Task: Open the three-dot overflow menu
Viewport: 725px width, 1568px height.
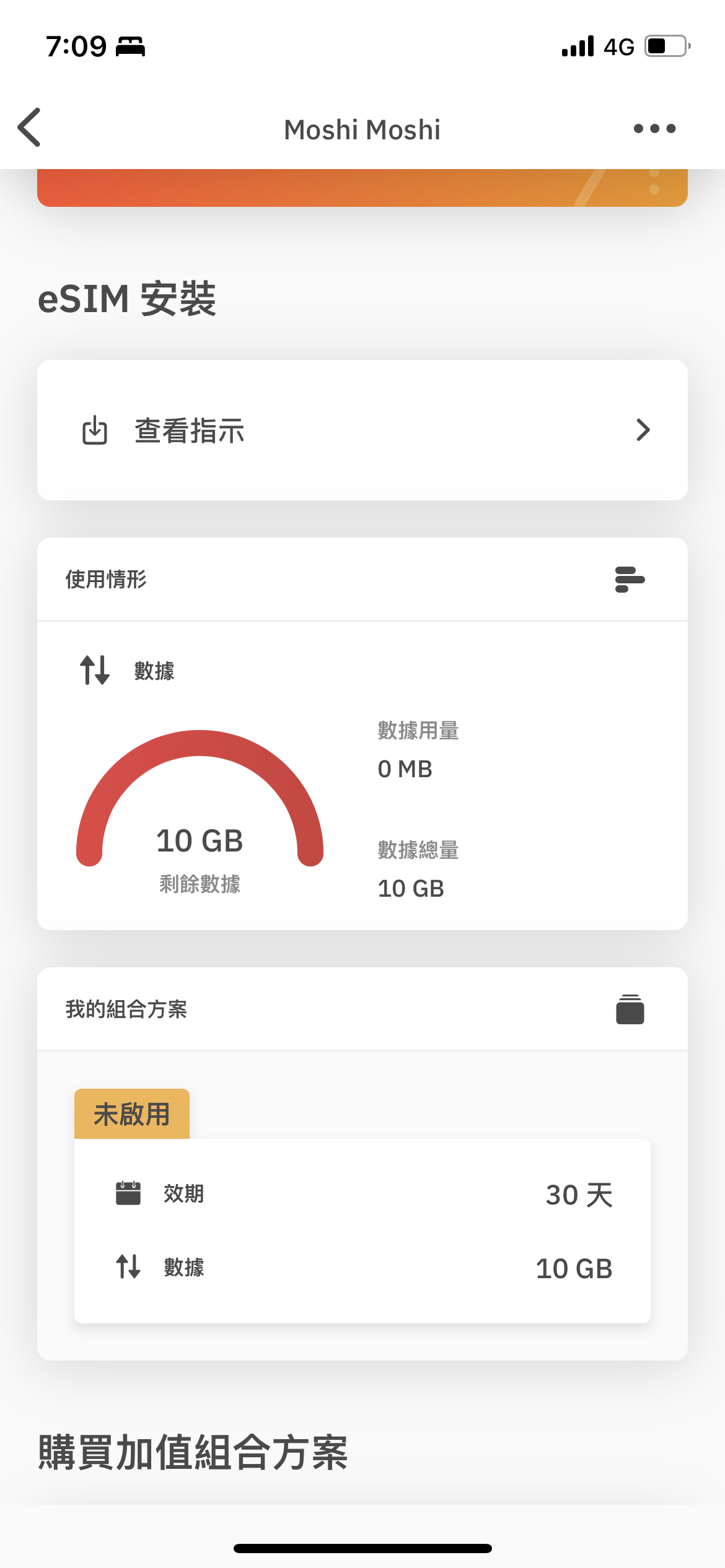Action: pyautogui.click(x=654, y=129)
